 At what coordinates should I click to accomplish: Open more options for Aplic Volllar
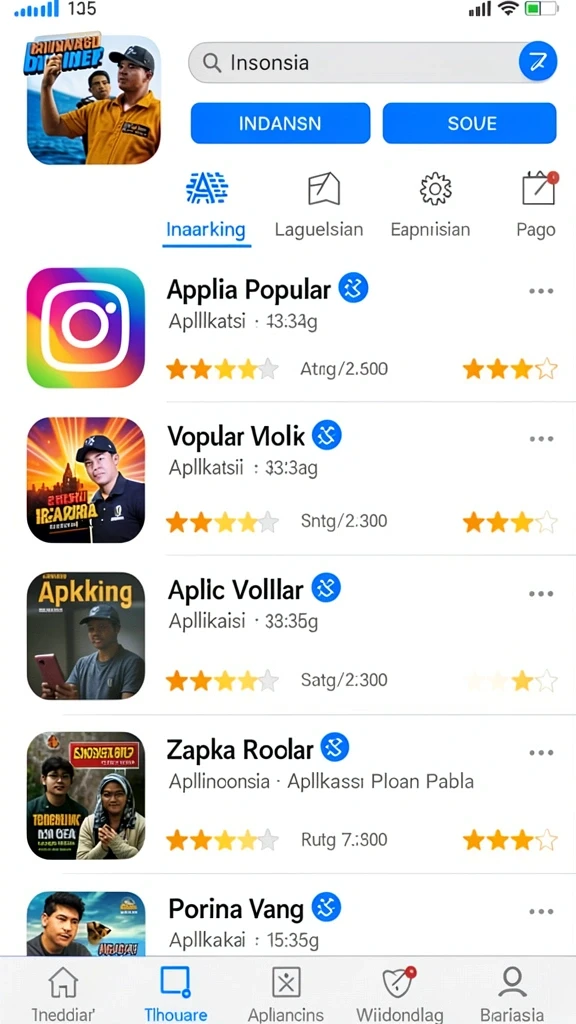[x=541, y=594]
